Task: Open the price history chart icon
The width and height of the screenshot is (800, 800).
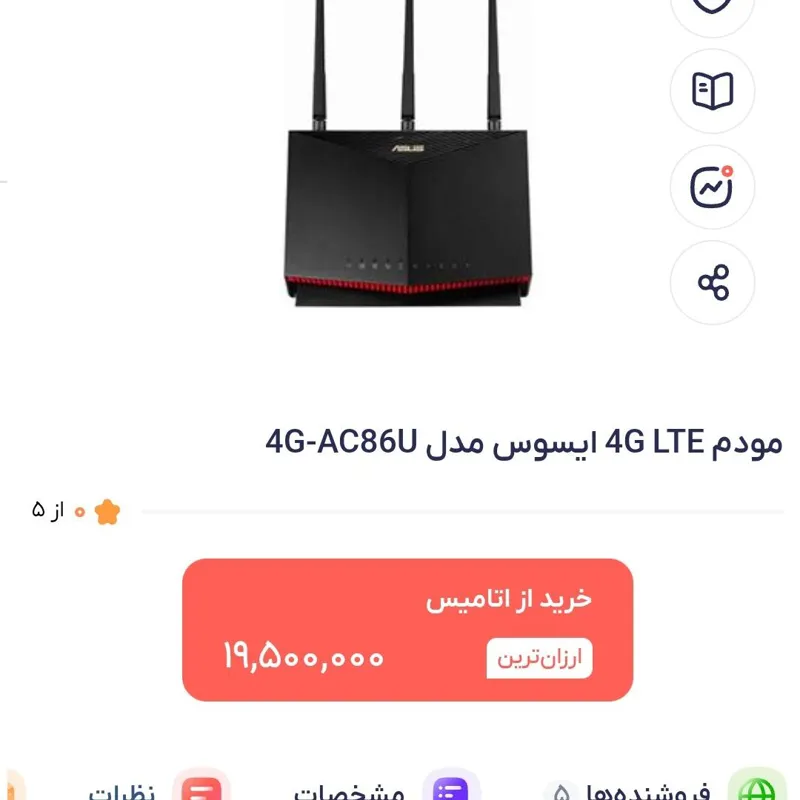Action: click(712, 187)
